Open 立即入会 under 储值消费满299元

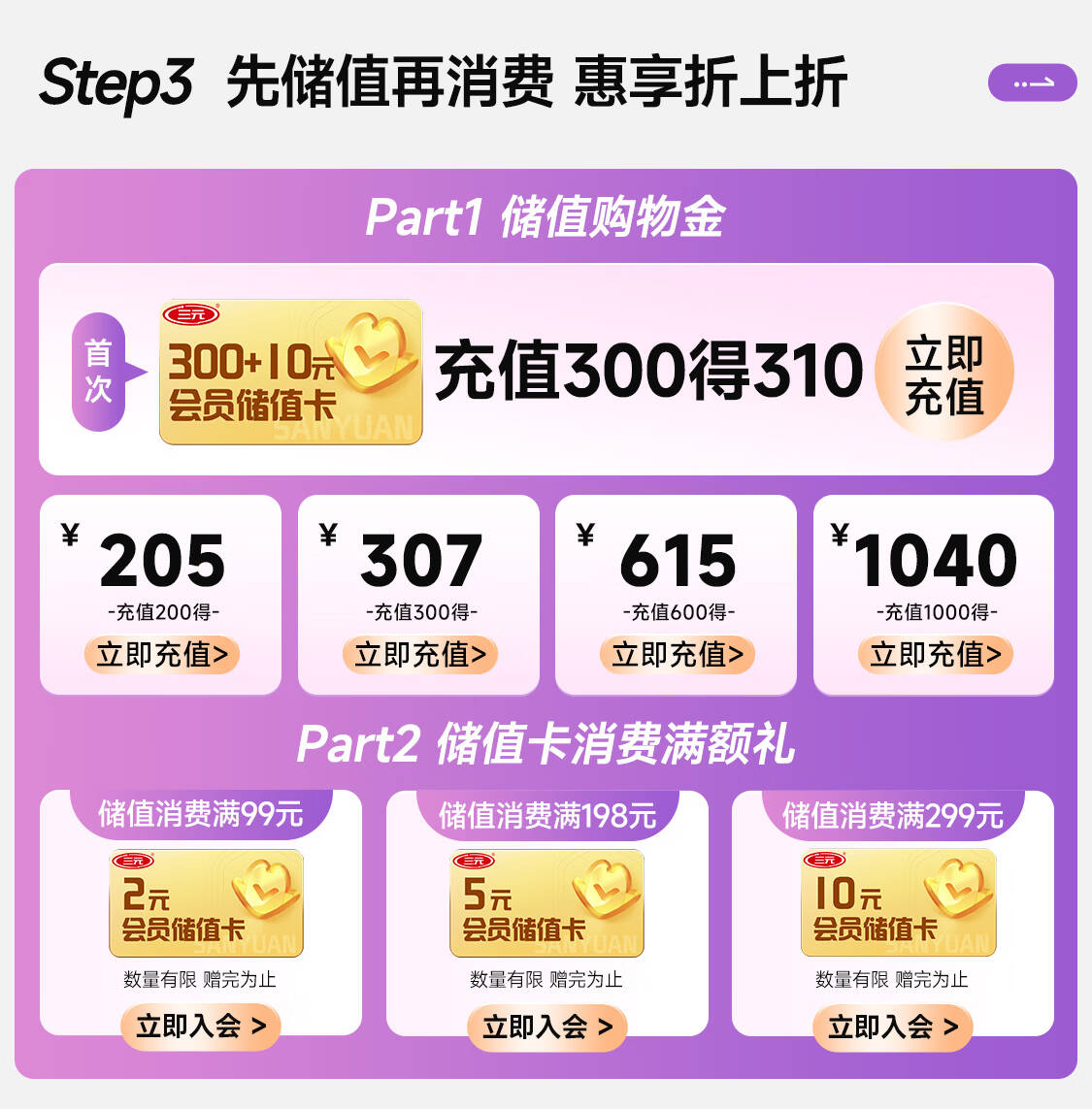(892, 1027)
